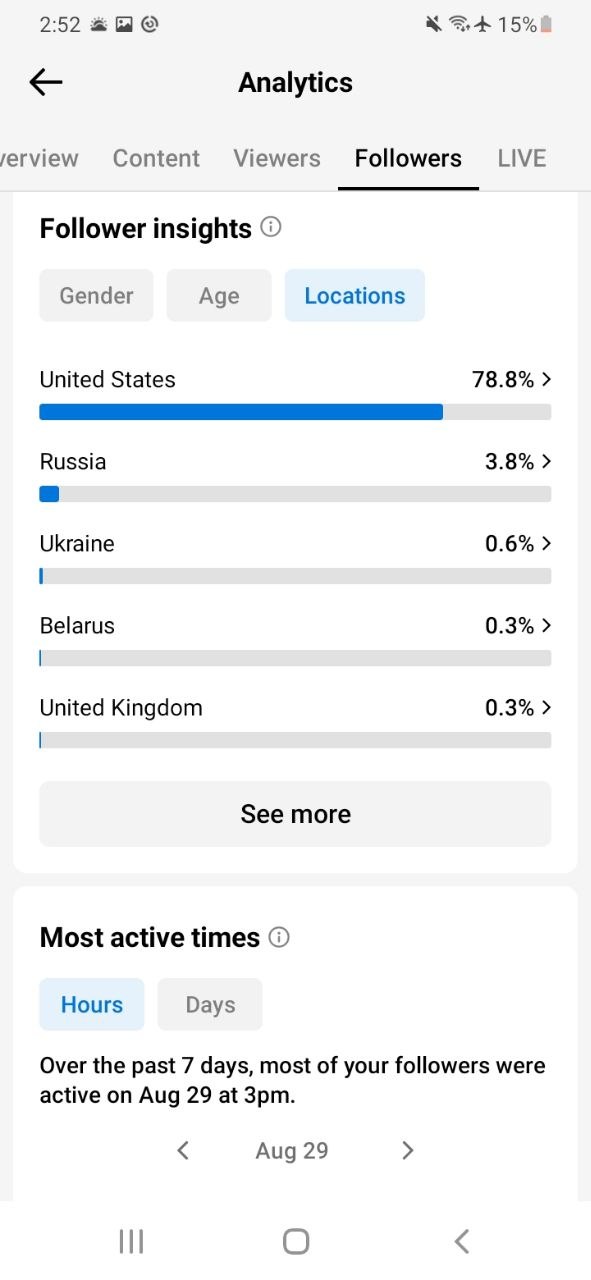This screenshot has width=591, height=1280.
Task: Go back using the arrow icon
Action: click(x=46, y=83)
